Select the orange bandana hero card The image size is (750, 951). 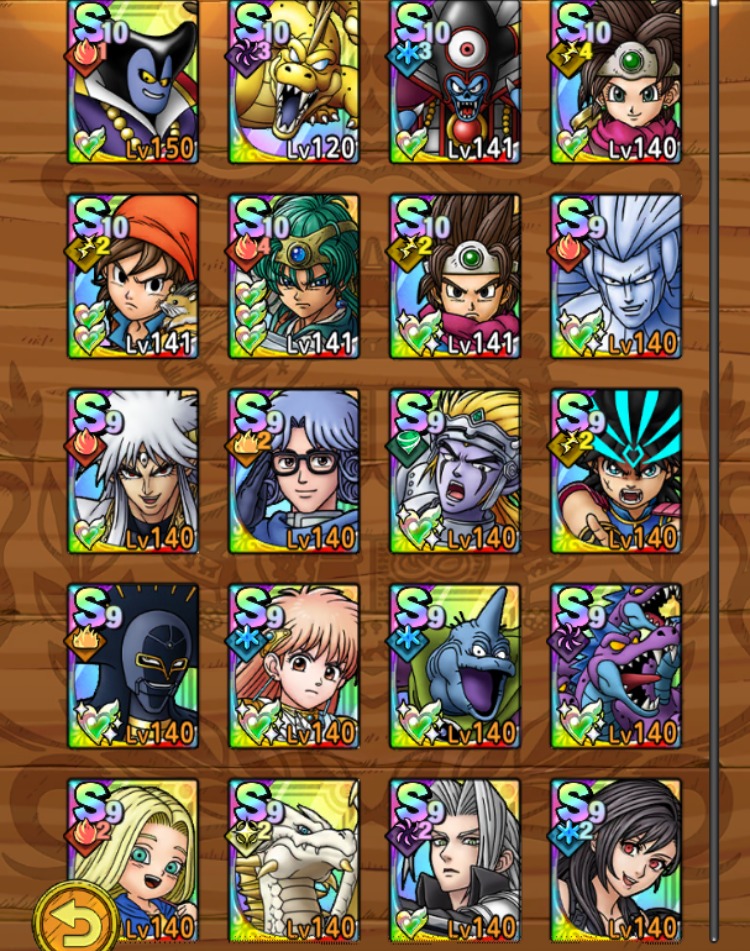pos(133,276)
